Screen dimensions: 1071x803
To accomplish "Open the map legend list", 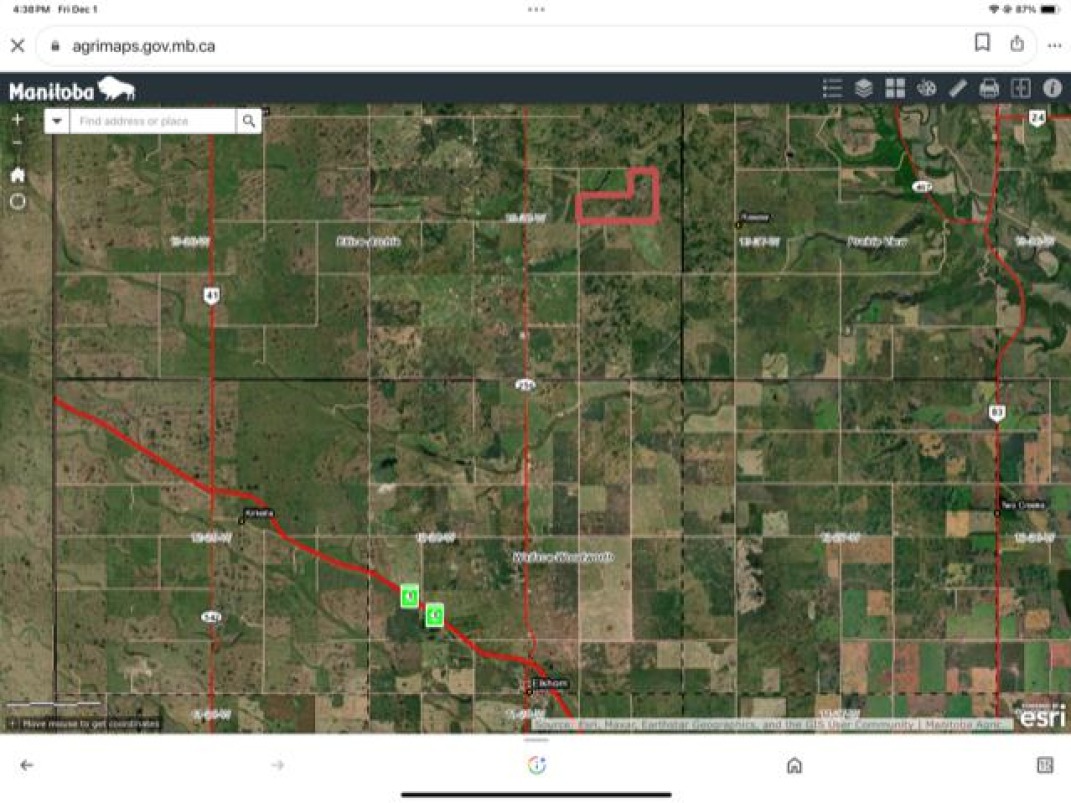I will coord(832,88).
